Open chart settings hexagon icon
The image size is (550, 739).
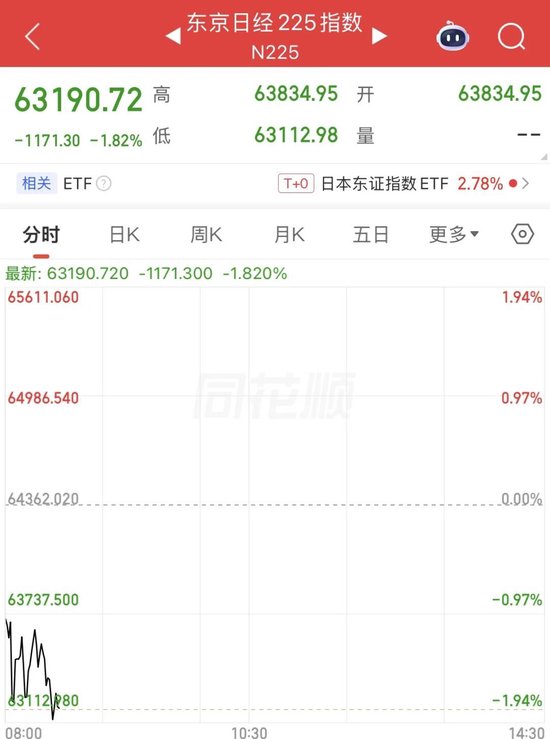click(x=522, y=234)
